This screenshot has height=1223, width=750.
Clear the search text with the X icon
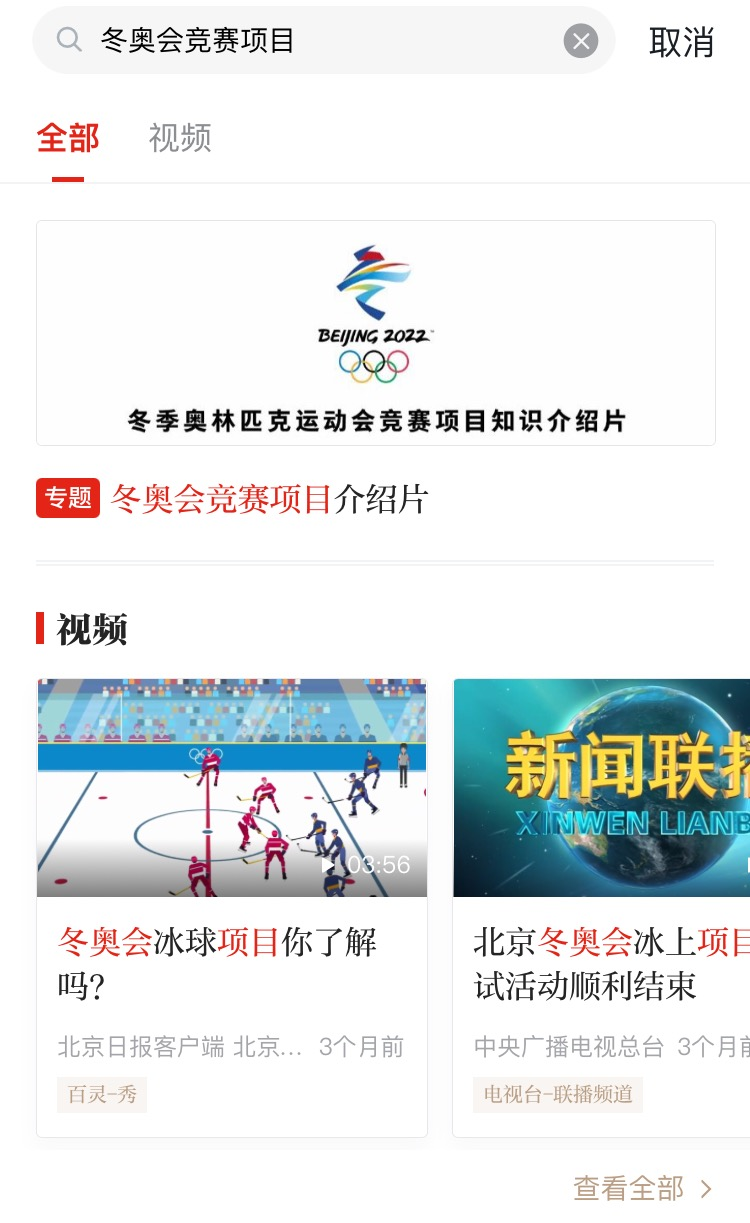pyautogui.click(x=580, y=41)
